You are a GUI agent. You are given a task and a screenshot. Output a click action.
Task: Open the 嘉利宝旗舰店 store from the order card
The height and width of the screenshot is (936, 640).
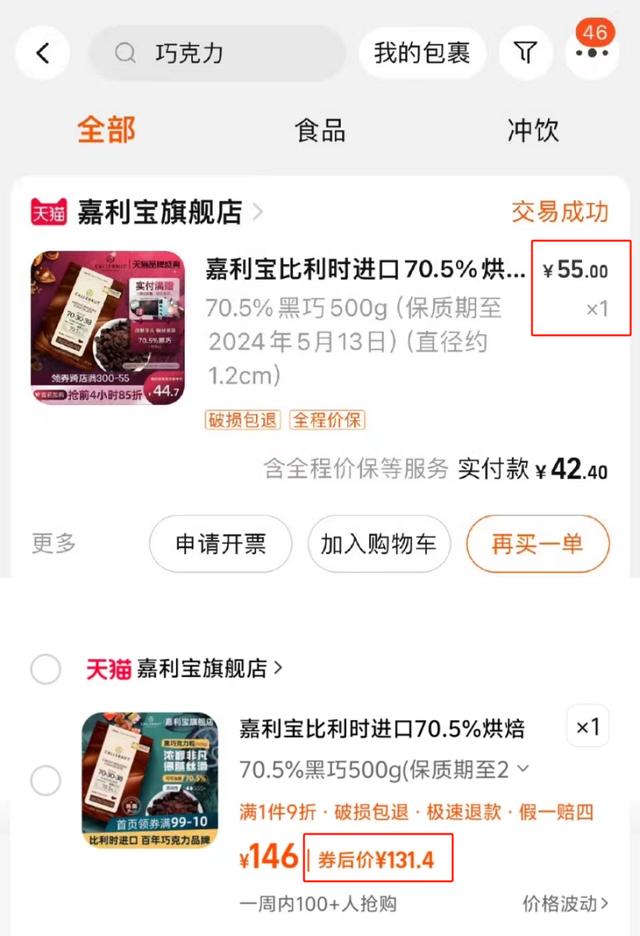coord(160,212)
